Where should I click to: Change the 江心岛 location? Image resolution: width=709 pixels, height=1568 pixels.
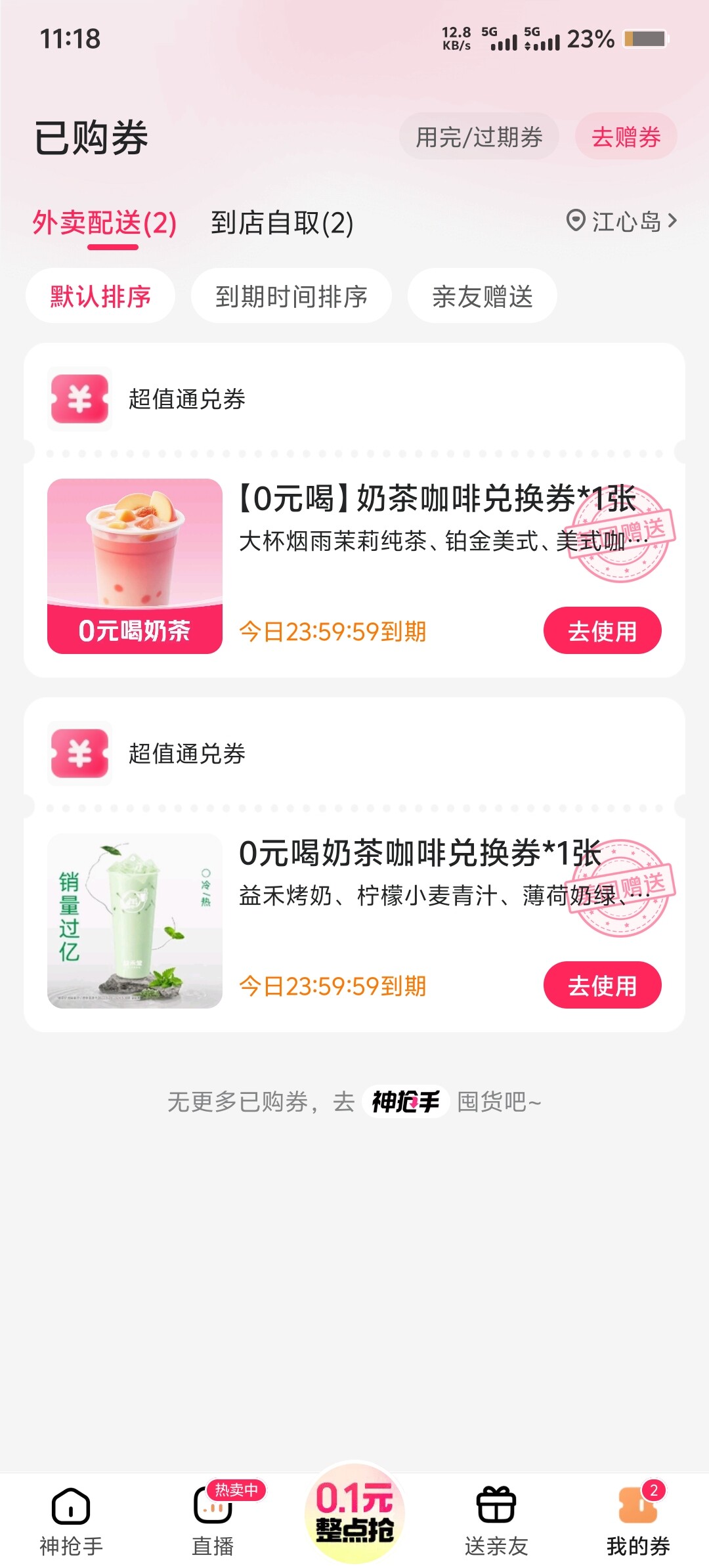[621, 221]
